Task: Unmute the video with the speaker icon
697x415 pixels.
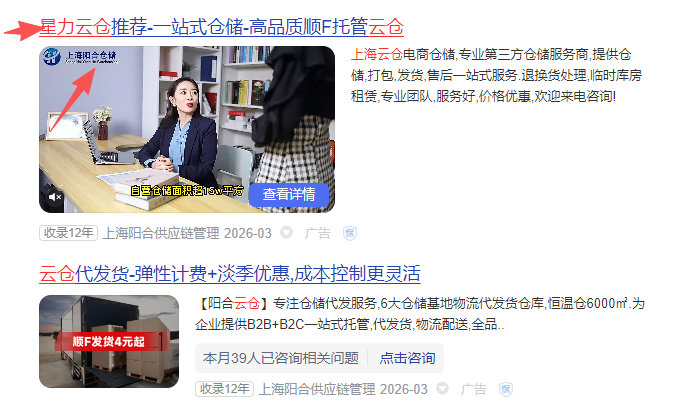Action: (x=56, y=198)
